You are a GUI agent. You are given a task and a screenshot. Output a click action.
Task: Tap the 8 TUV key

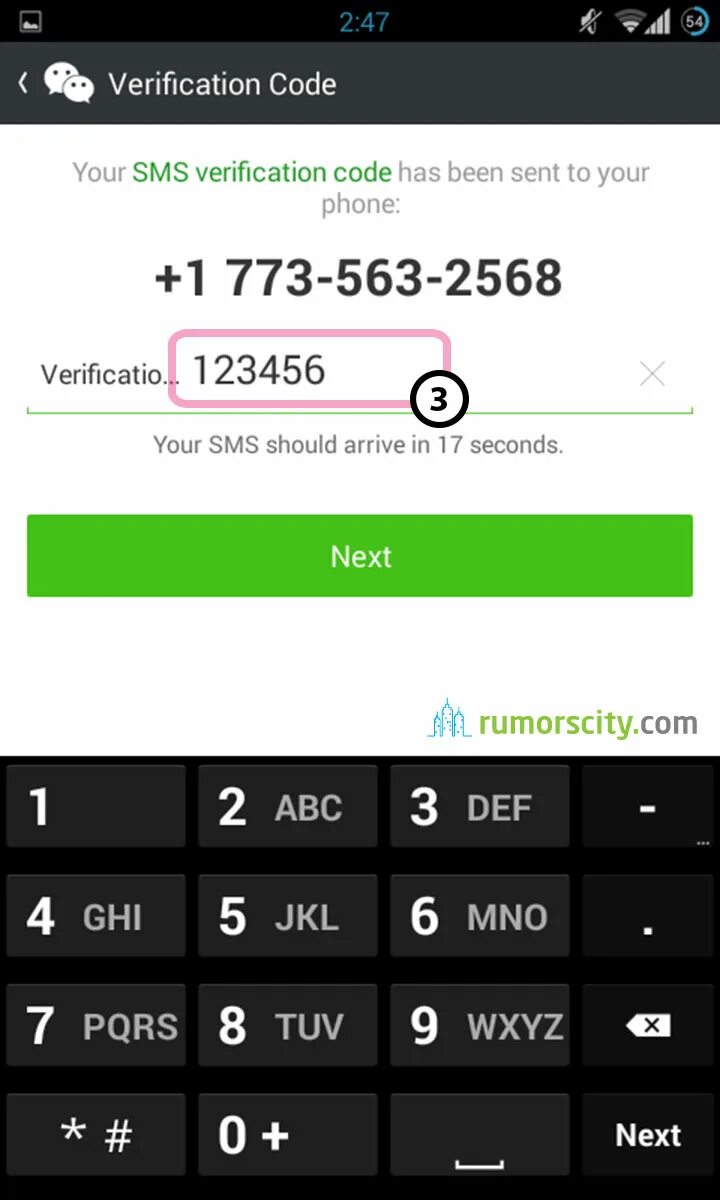click(288, 1026)
